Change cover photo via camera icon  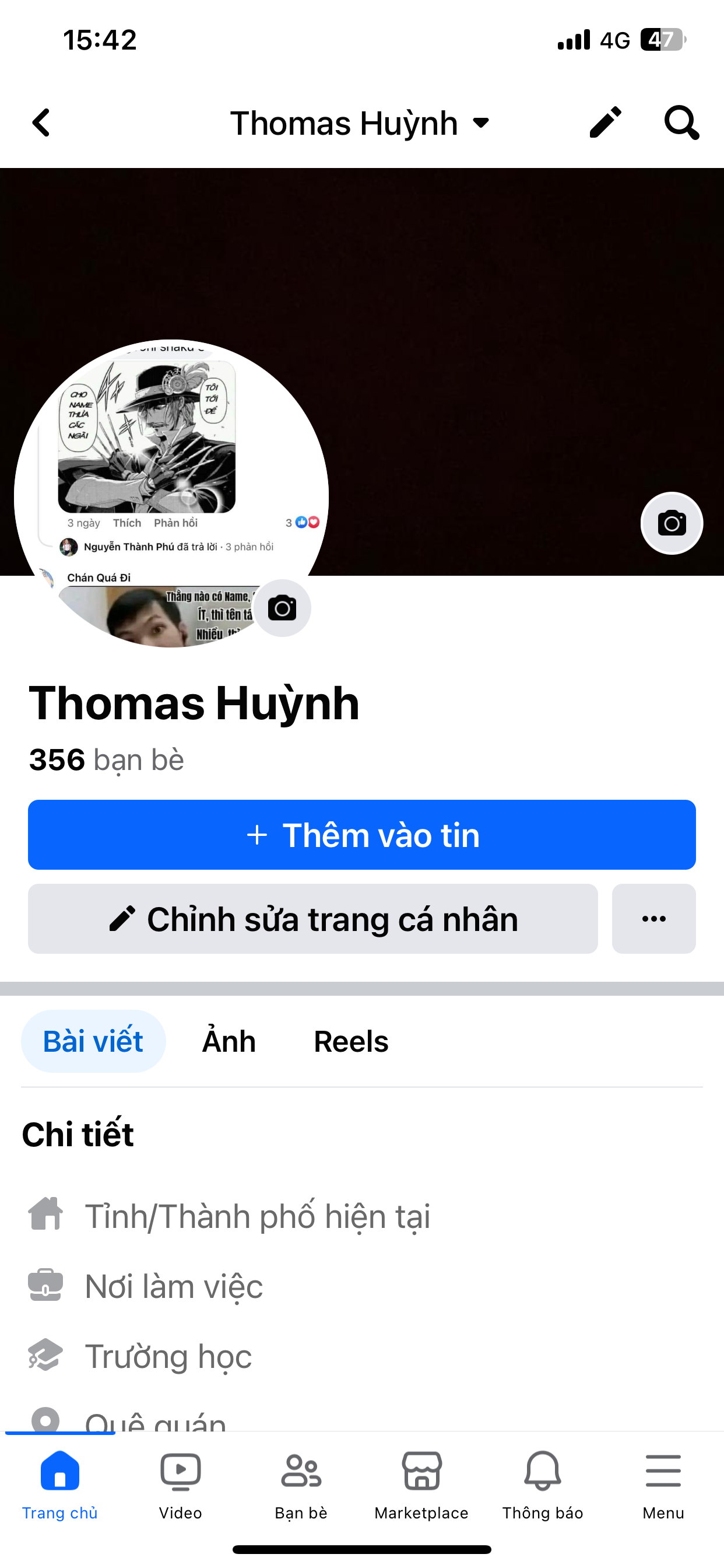(x=672, y=523)
